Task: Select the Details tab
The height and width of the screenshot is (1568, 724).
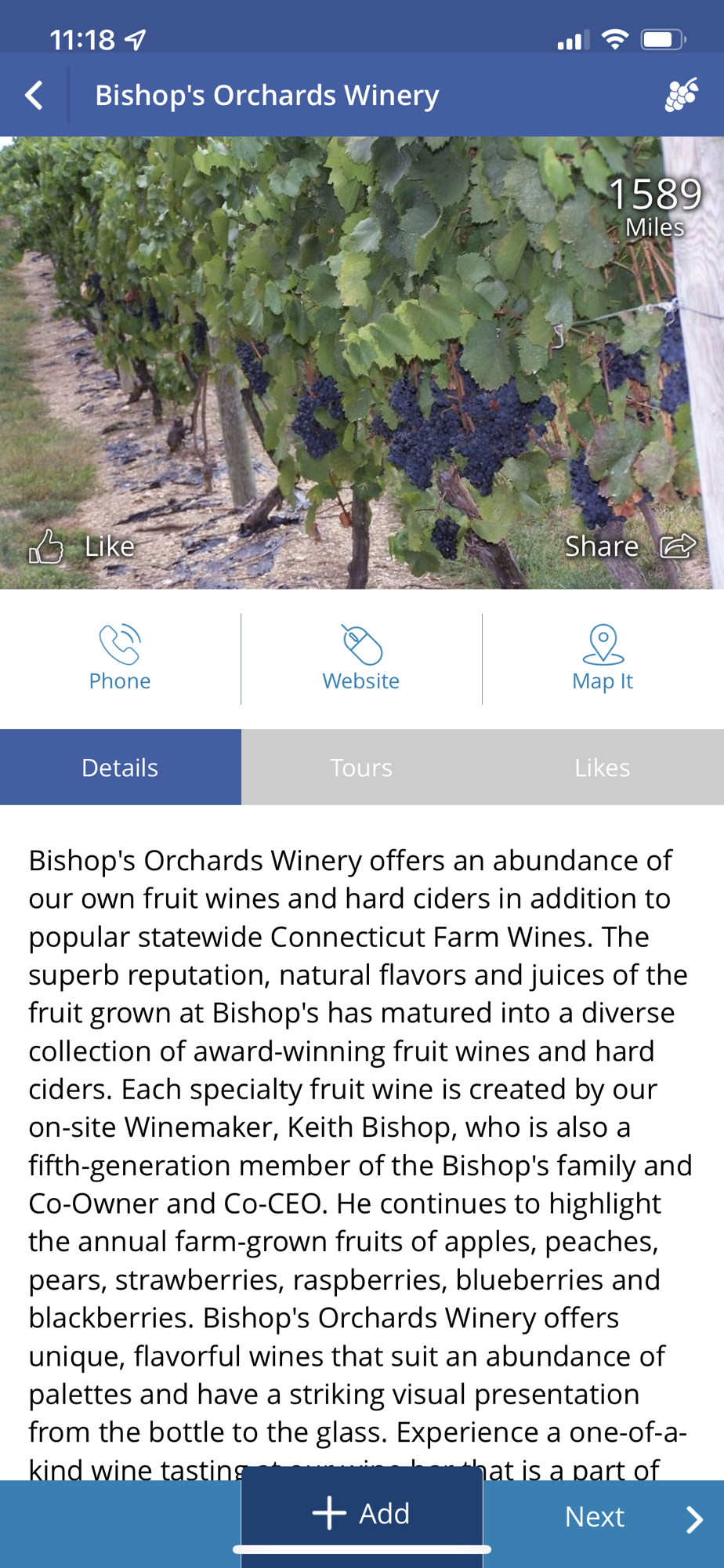Action: point(120,768)
